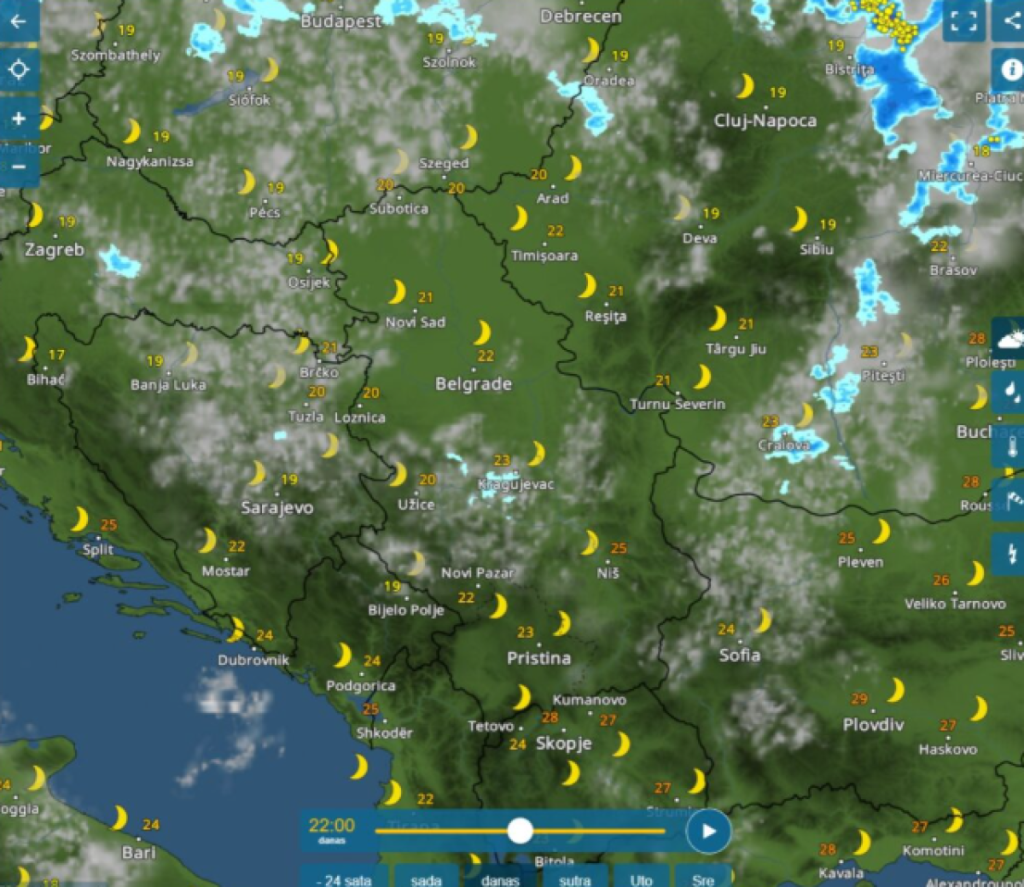1024x887 pixels.
Task: Go back with the arrow button
Action: click(x=18, y=21)
